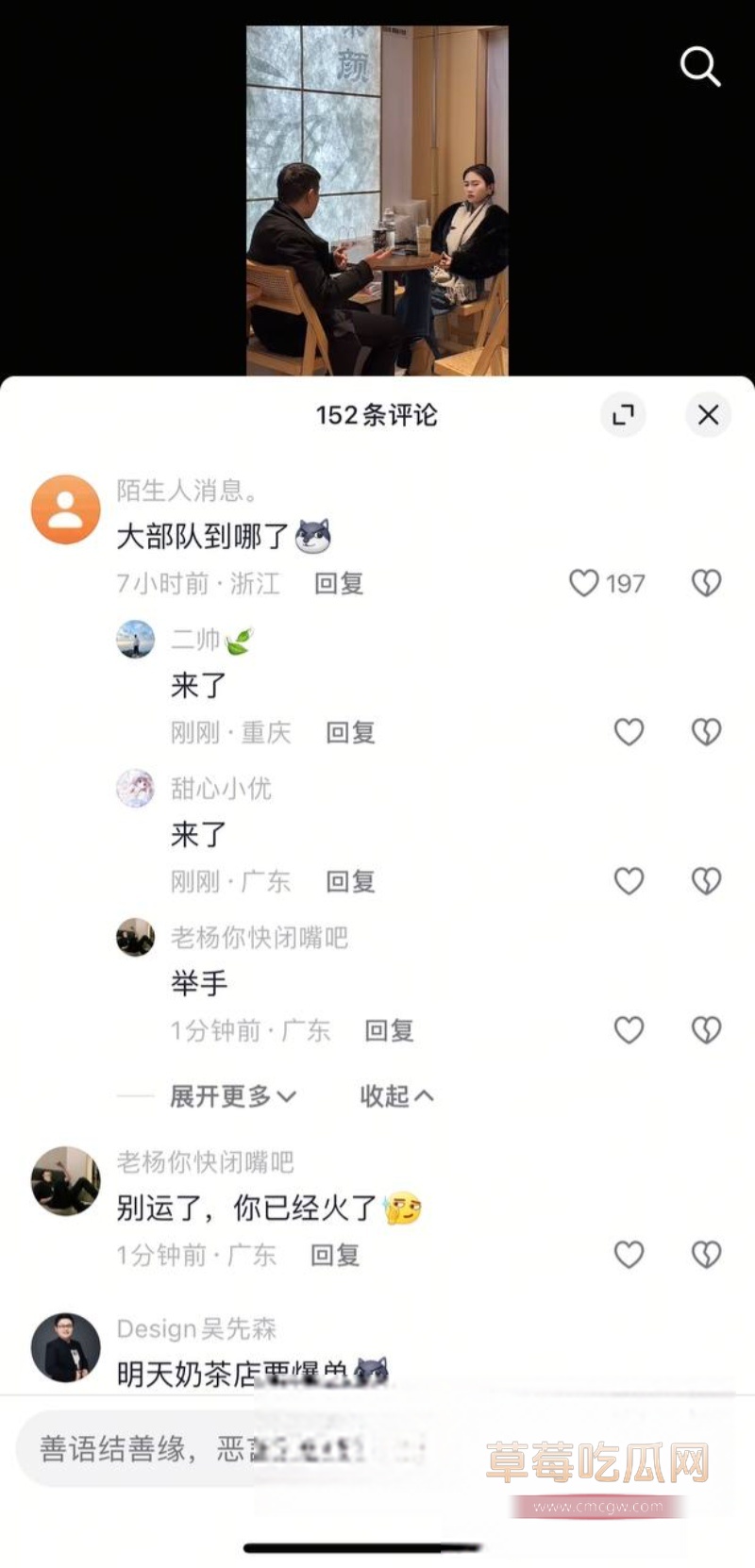Open Design吴先森's profile avatar
755x1568 pixels.
tap(65, 1347)
